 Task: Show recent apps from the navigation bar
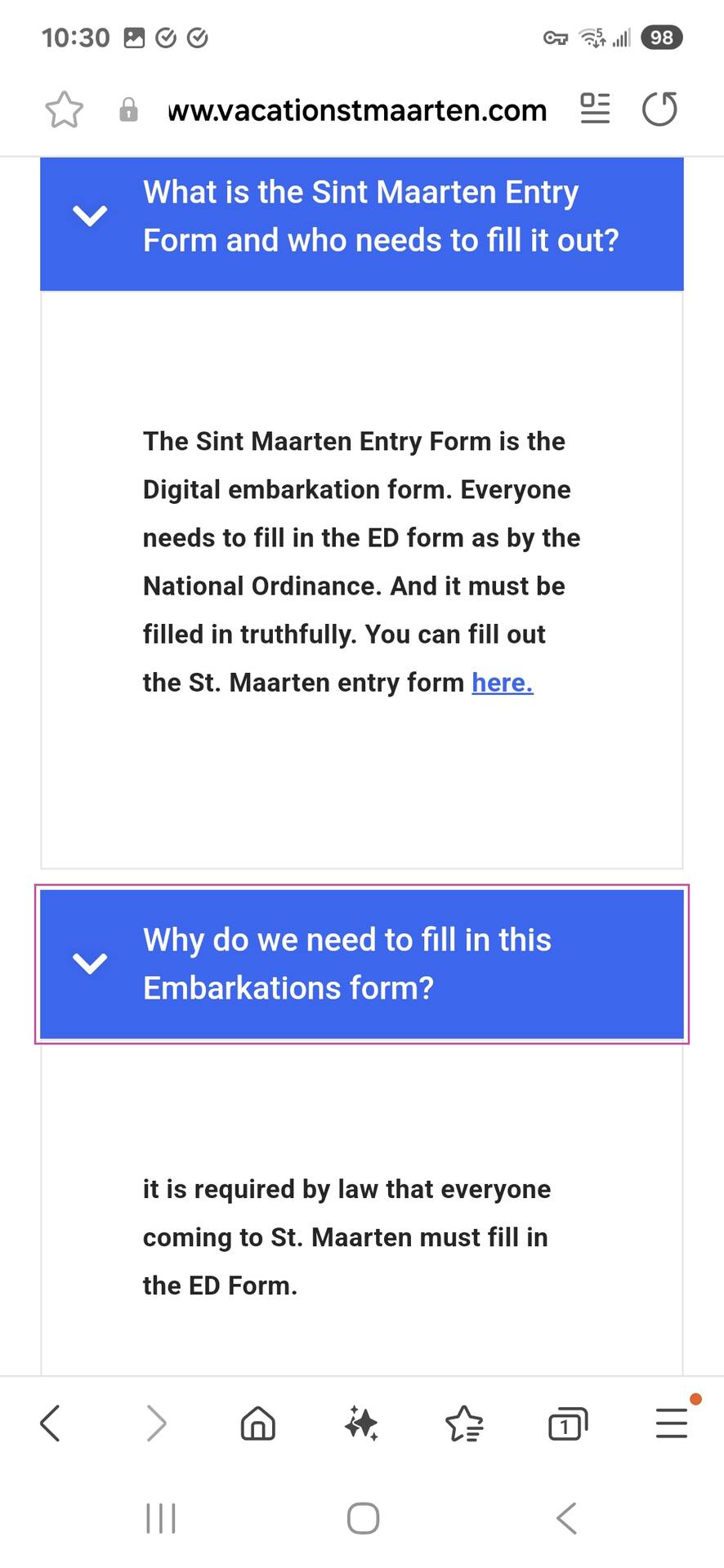[x=160, y=1518]
